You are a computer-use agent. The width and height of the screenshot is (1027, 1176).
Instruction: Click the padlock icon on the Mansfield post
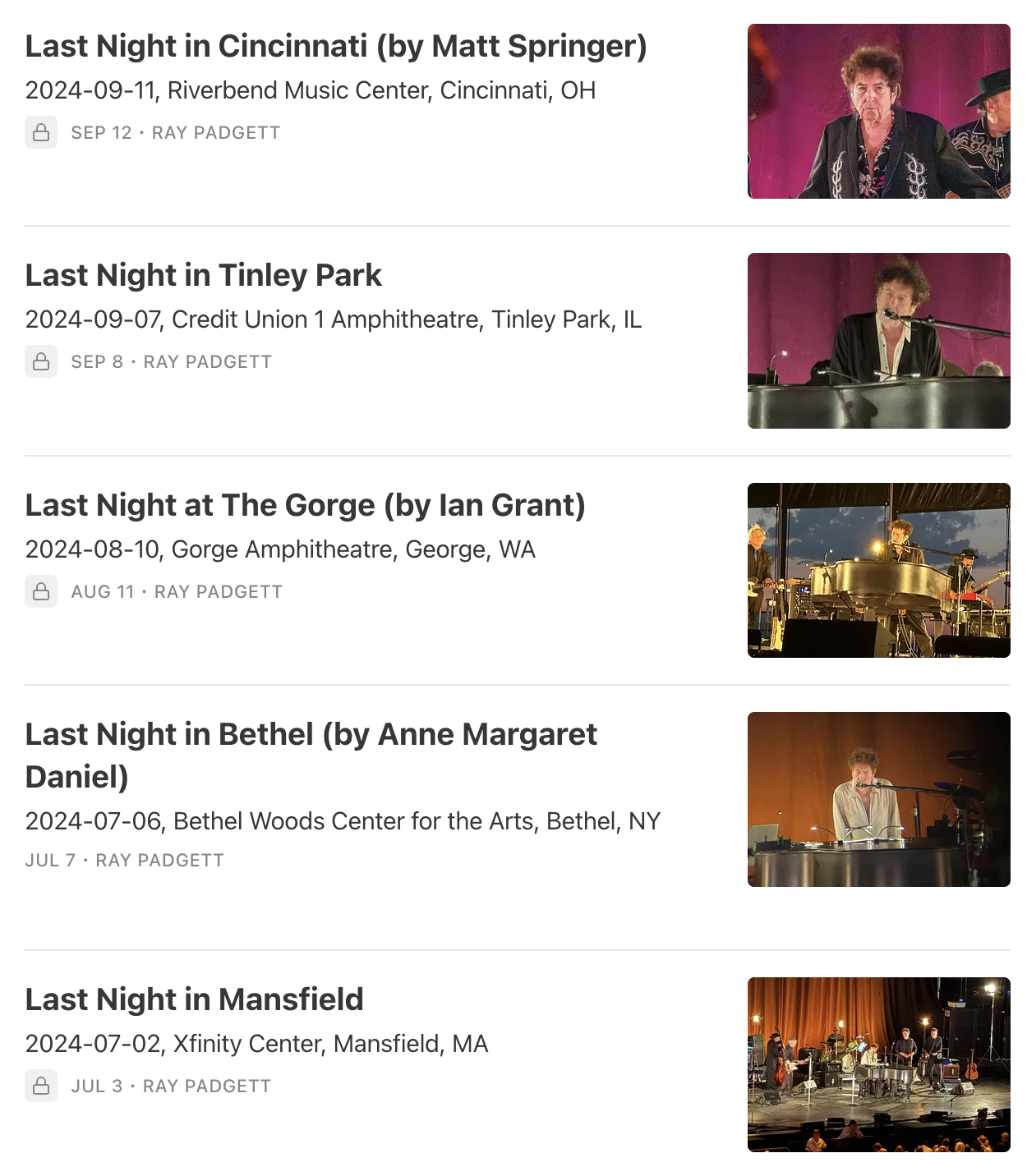coord(40,1085)
